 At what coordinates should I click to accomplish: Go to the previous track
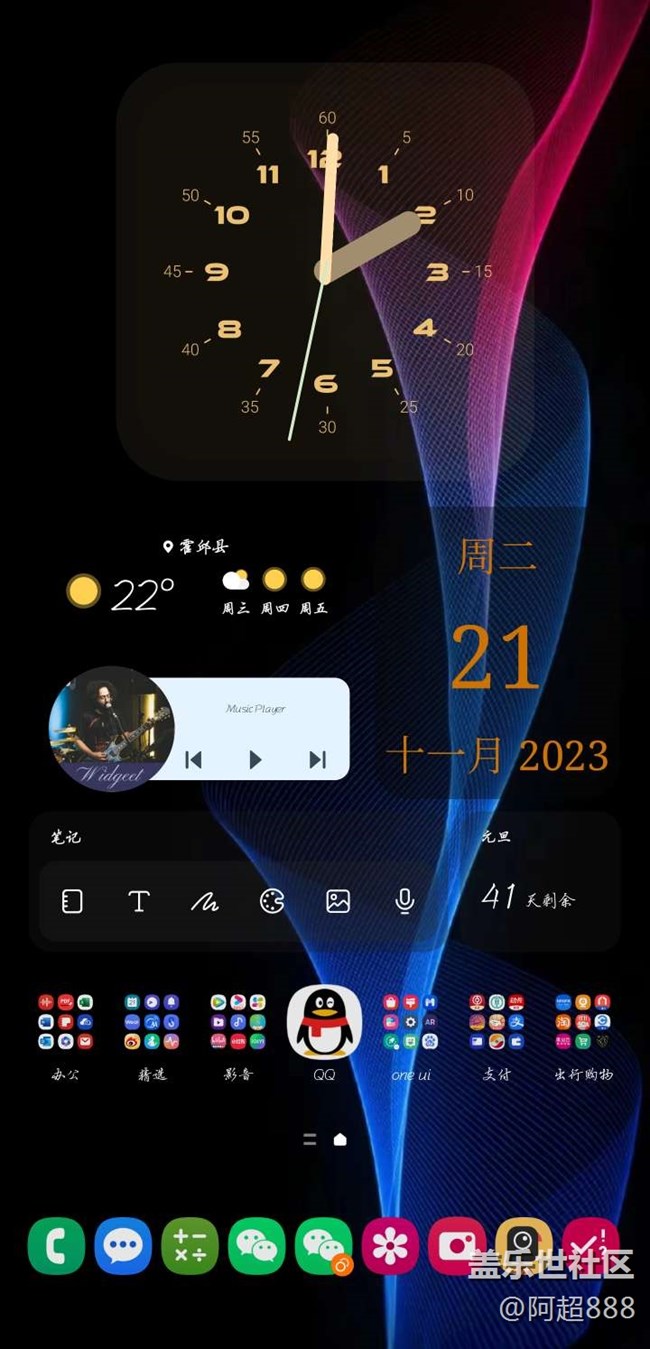tap(194, 760)
